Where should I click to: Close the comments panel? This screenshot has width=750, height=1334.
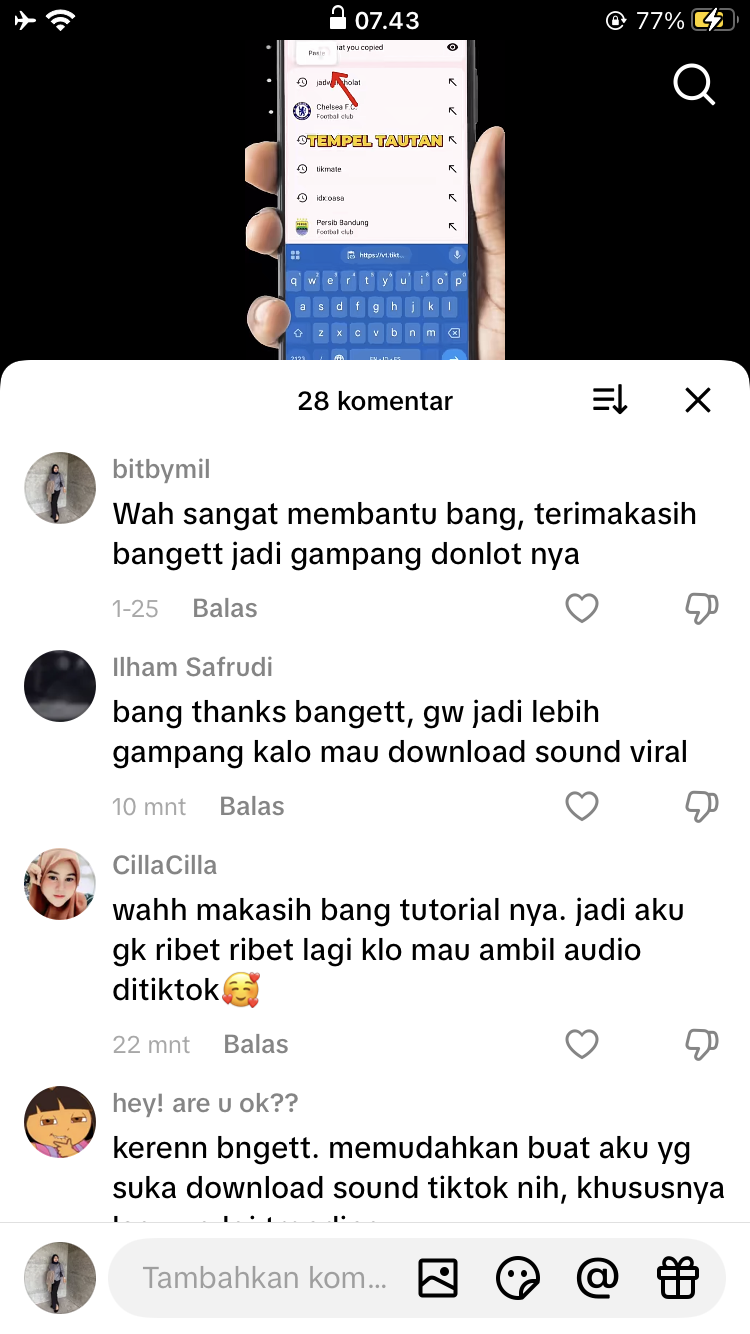click(697, 401)
